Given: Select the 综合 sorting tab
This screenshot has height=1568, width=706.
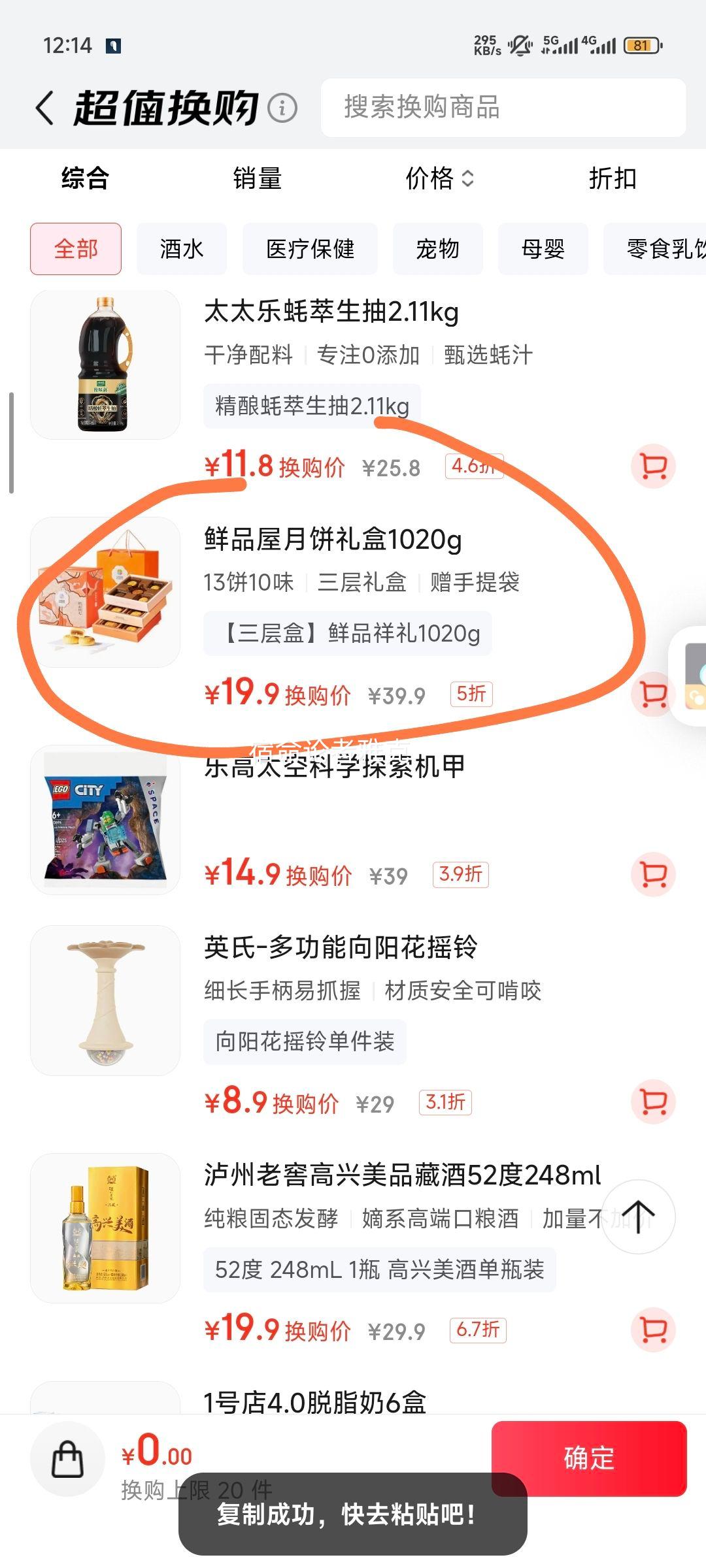Looking at the screenshot, I should (x=85, y=178).
